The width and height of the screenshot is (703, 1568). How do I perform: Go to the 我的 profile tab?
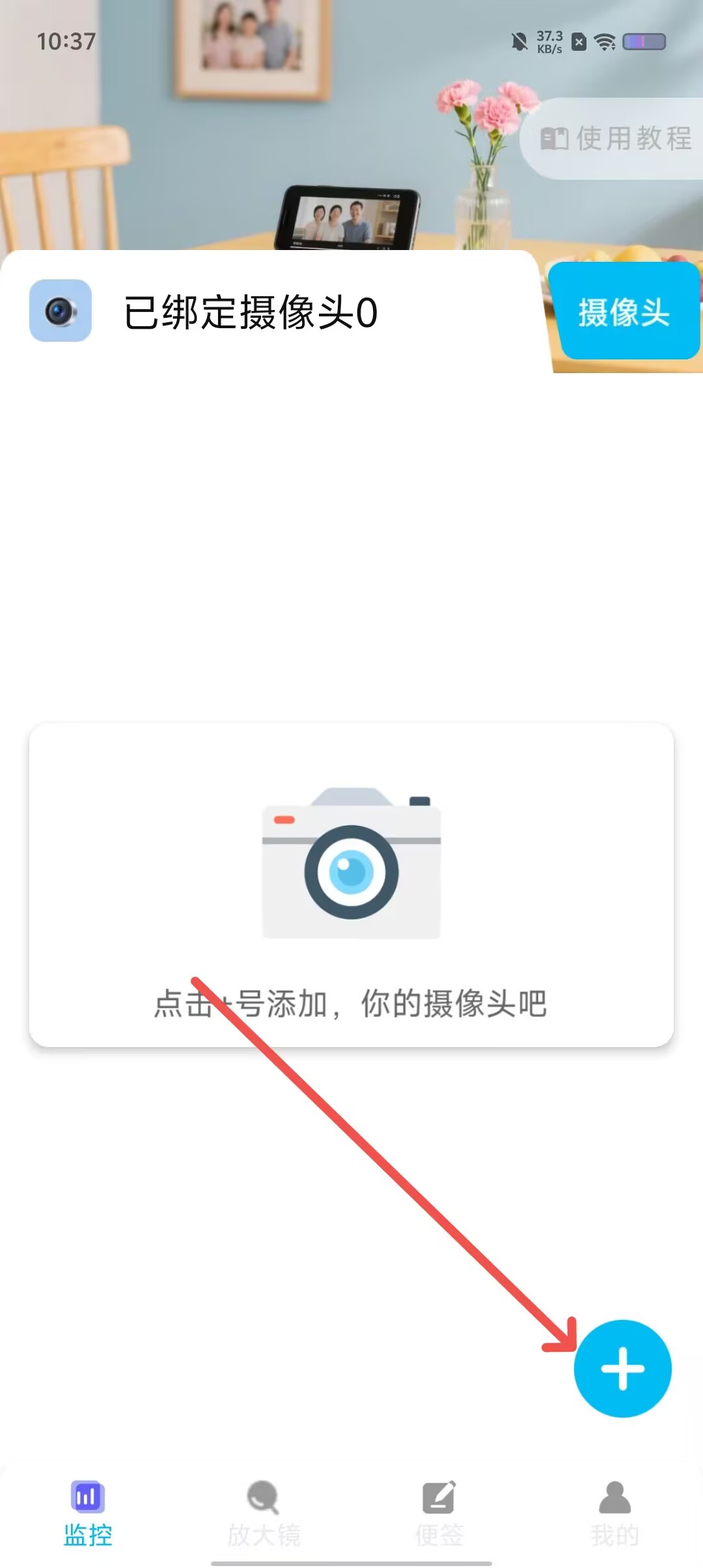(x=615, y=1513)
